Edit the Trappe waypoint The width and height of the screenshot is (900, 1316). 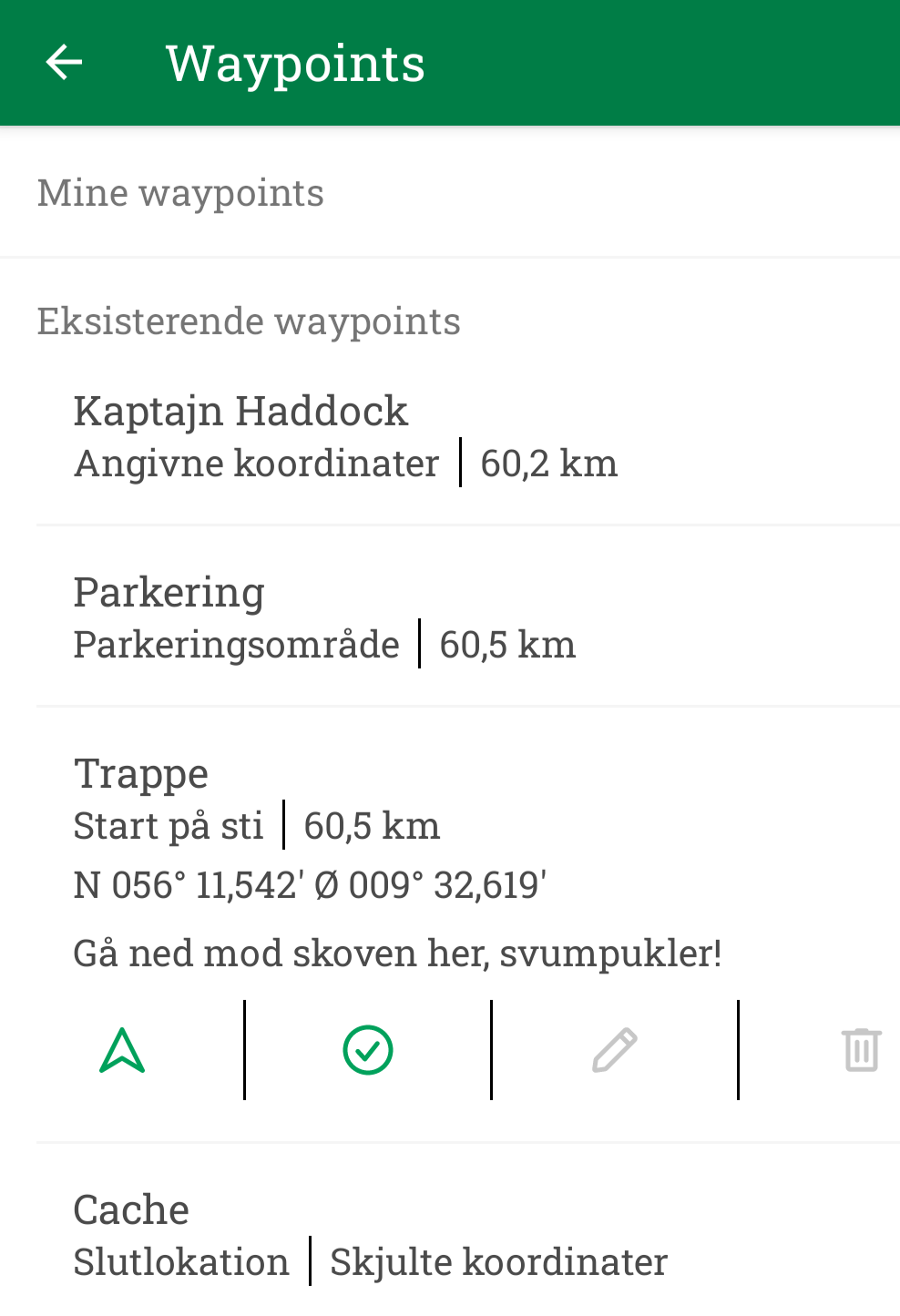[x=615, y=1050]
